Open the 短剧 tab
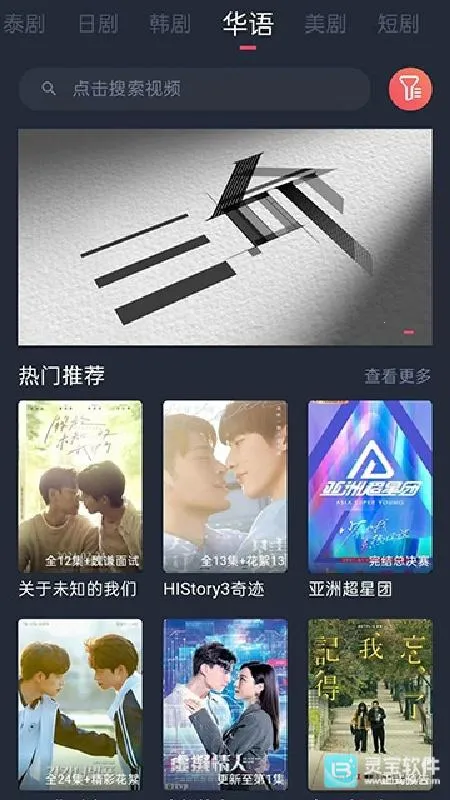 (x=398, y=23)
